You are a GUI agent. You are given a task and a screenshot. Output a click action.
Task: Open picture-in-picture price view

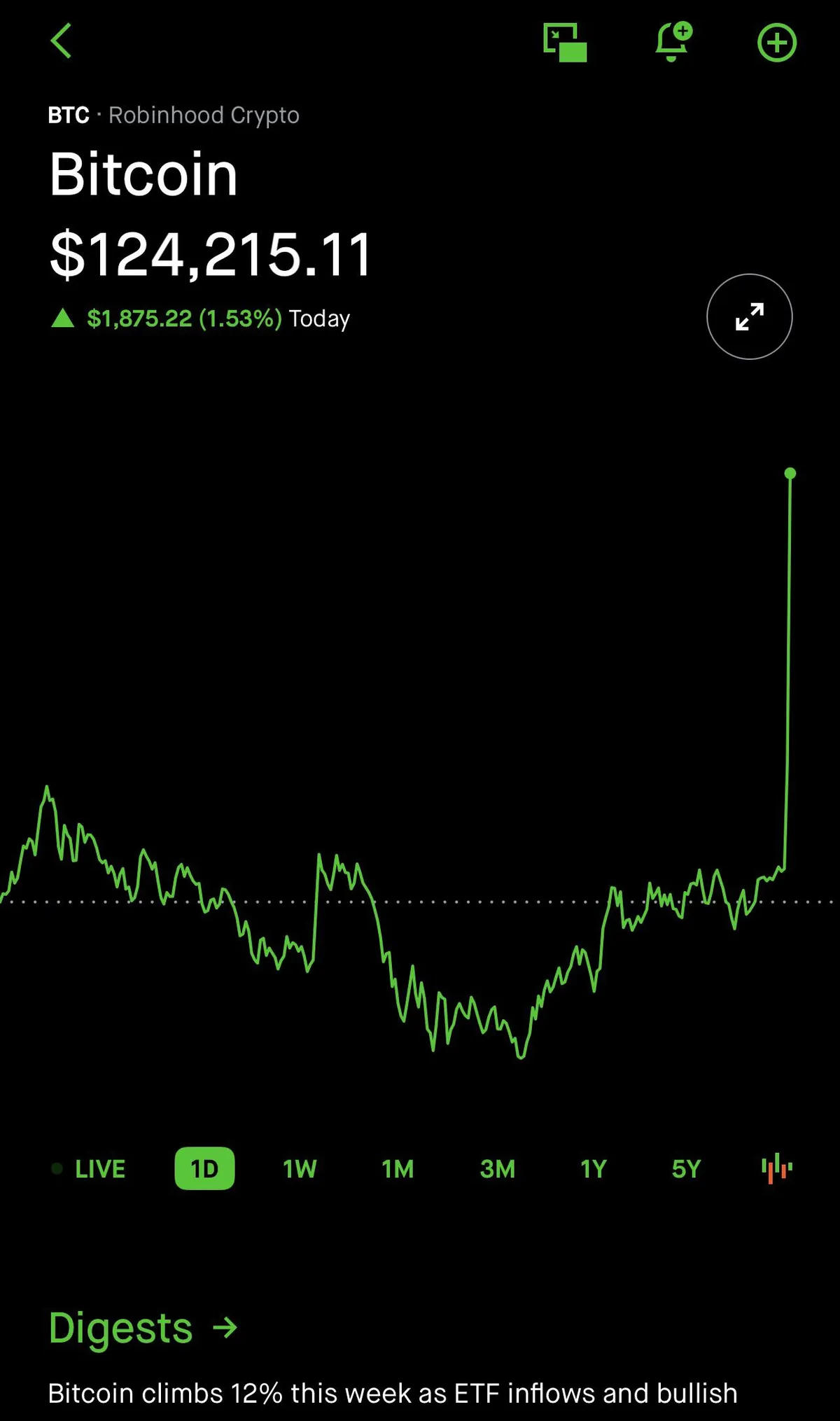point(565,43)
